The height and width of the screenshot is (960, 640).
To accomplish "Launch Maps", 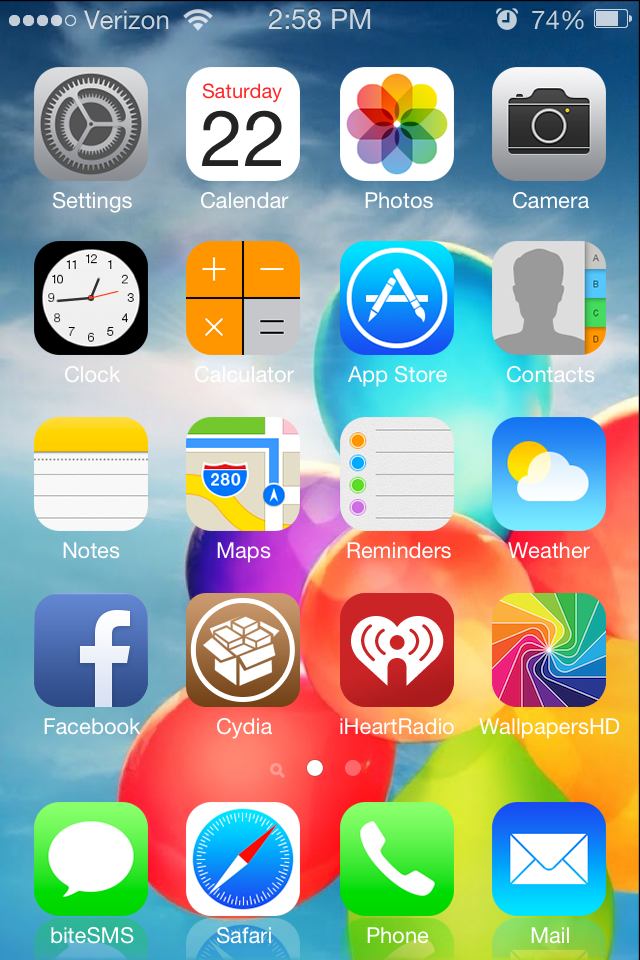I will pos(243,474).
